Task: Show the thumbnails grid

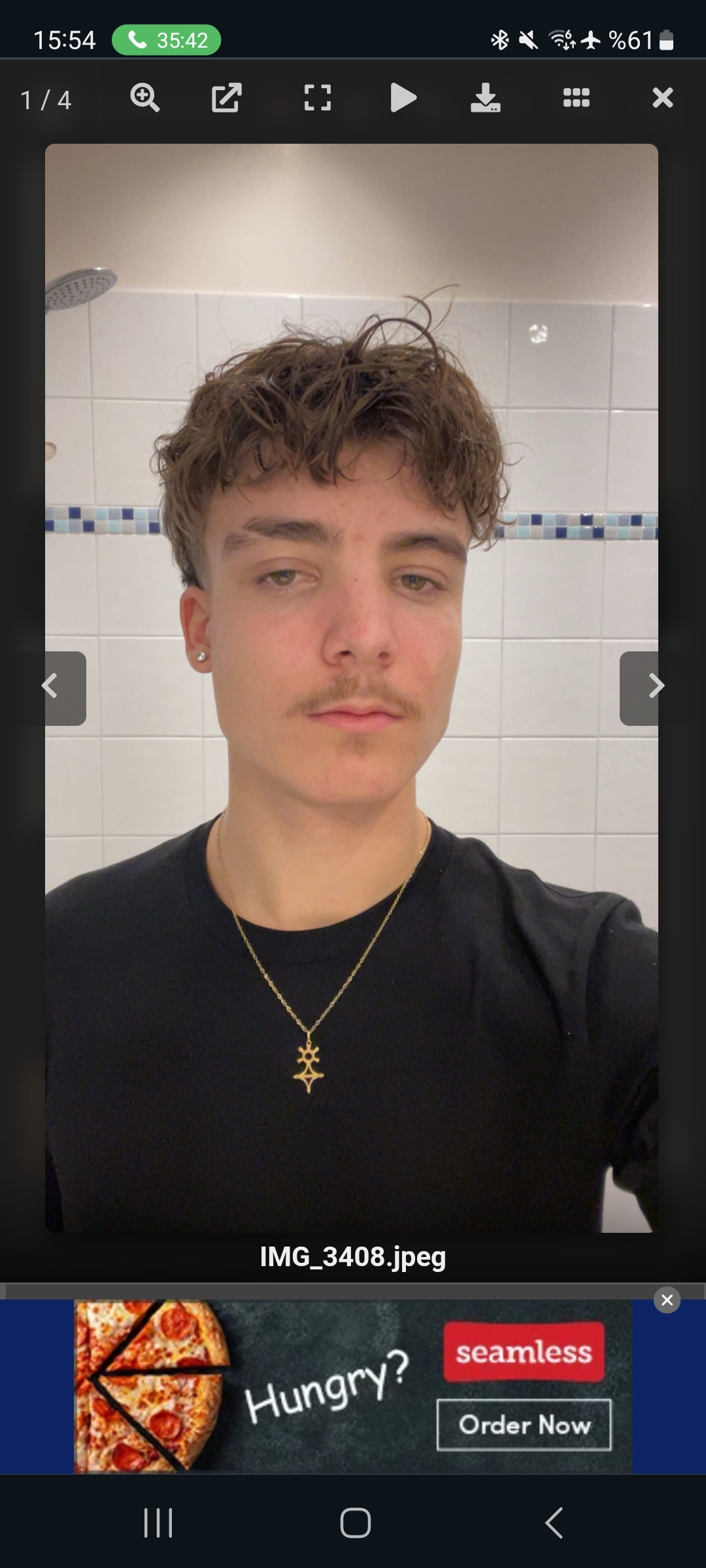Action: (576, 98)
